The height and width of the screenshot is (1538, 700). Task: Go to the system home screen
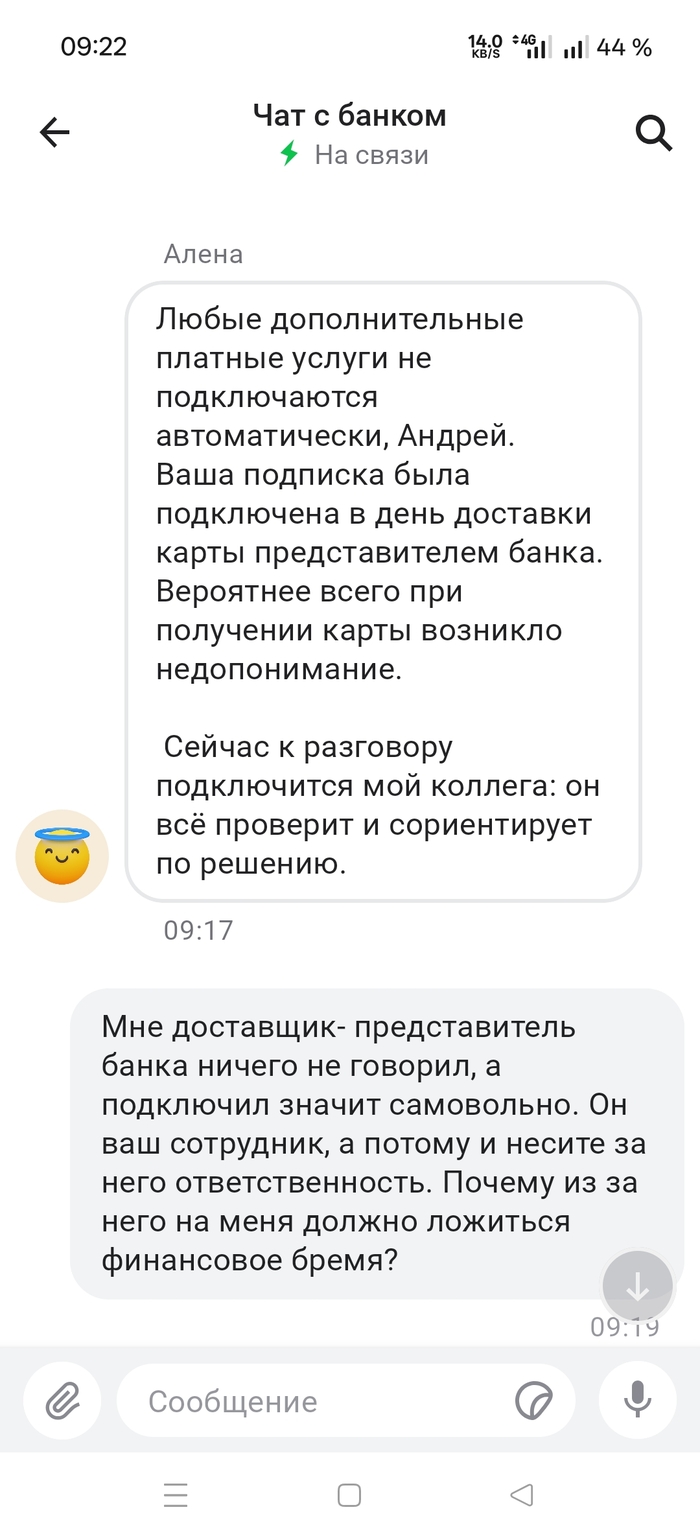(x=349, y=1496)
